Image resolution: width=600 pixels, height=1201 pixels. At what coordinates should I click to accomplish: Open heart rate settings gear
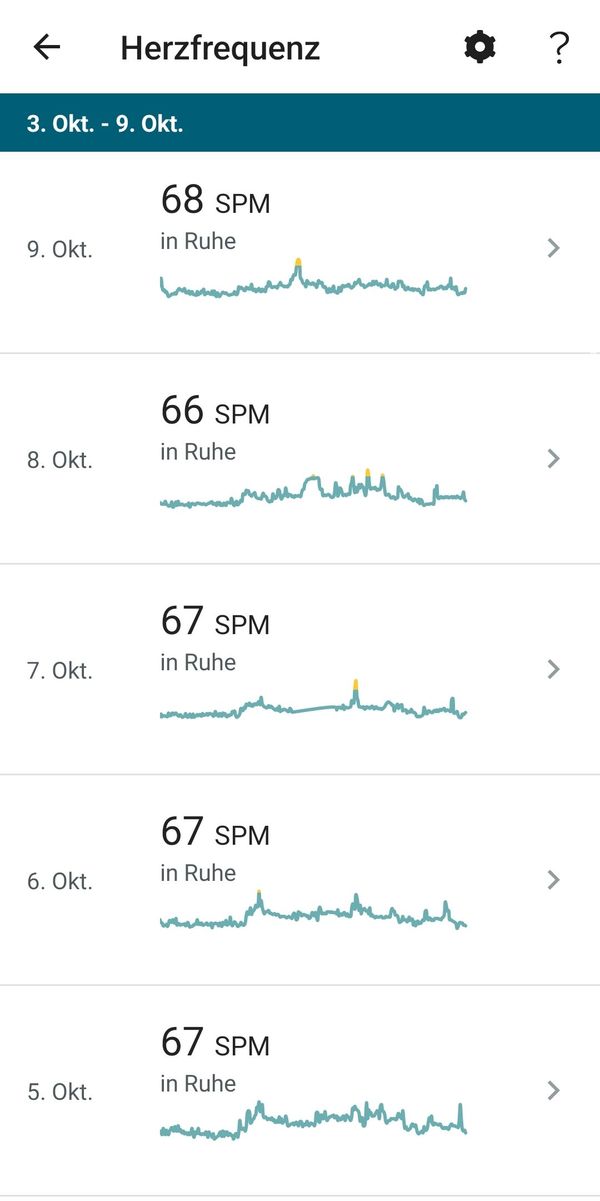[480, 47]
